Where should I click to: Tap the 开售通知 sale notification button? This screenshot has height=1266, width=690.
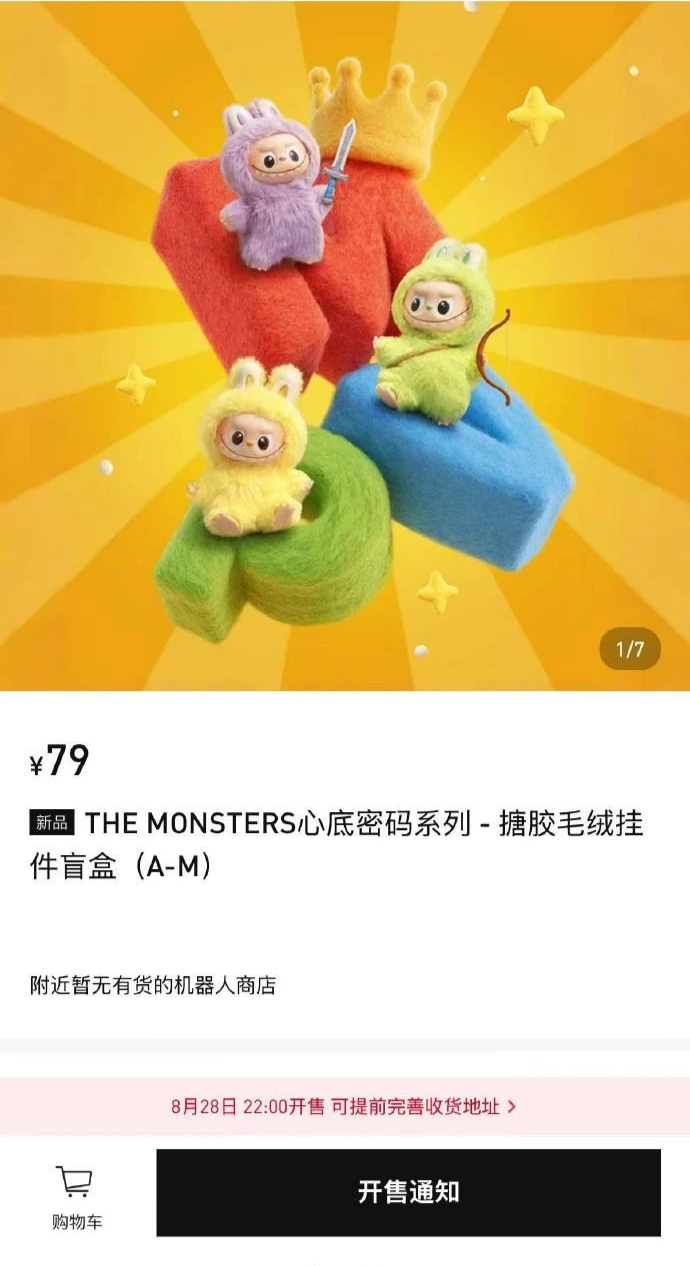pyautogui.click(x=408, y=1192)
